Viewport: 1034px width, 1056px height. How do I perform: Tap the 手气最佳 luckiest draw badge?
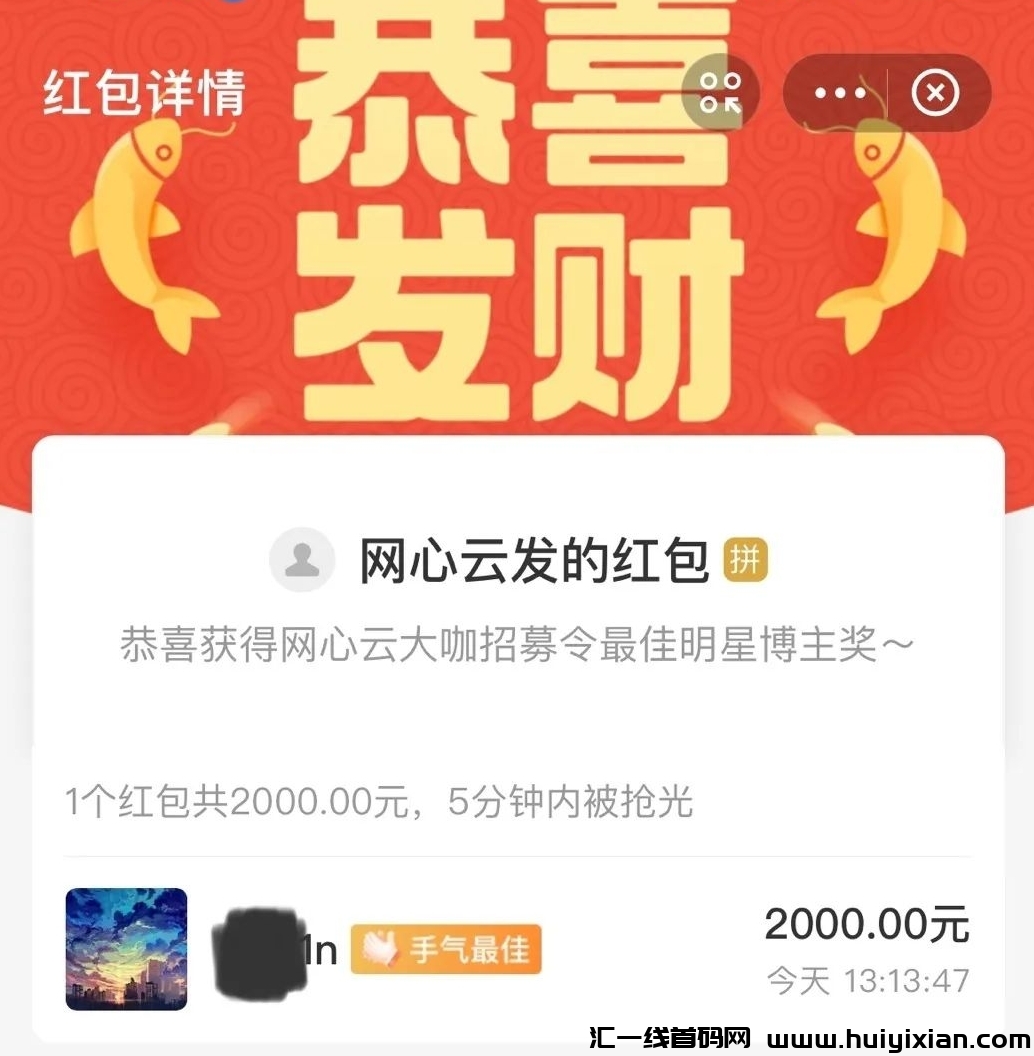coord(445,950)
